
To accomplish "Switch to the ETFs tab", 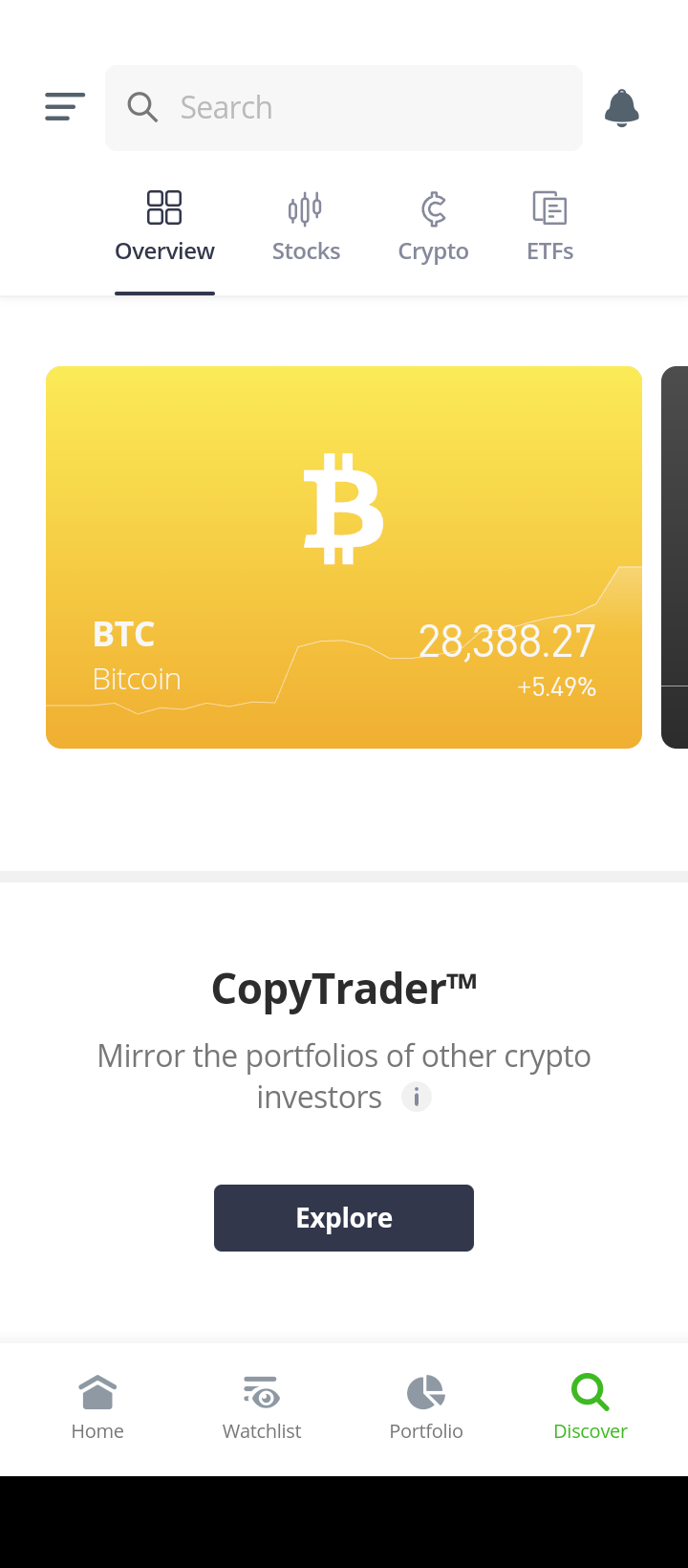I will 549,228.
